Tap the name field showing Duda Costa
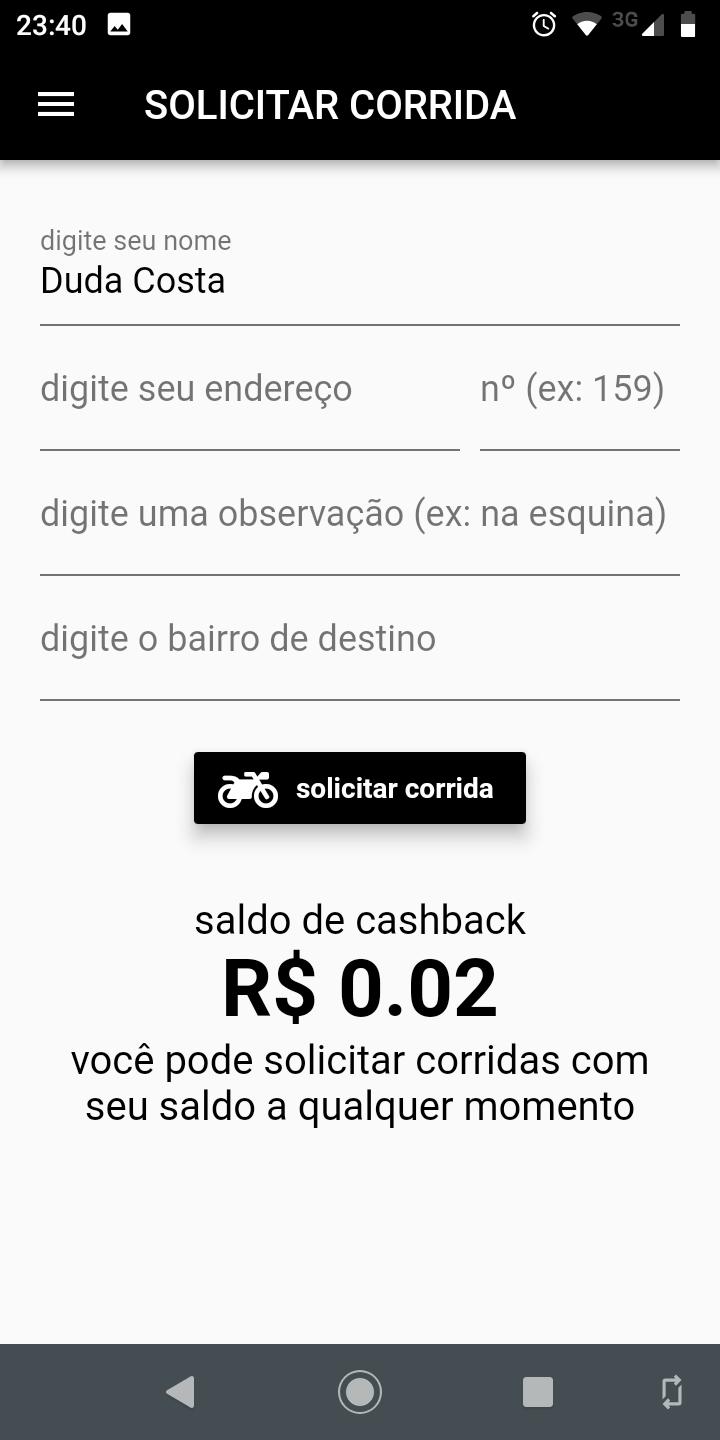Viewport: 720px width, 1440px height. [x=359, y=281]
